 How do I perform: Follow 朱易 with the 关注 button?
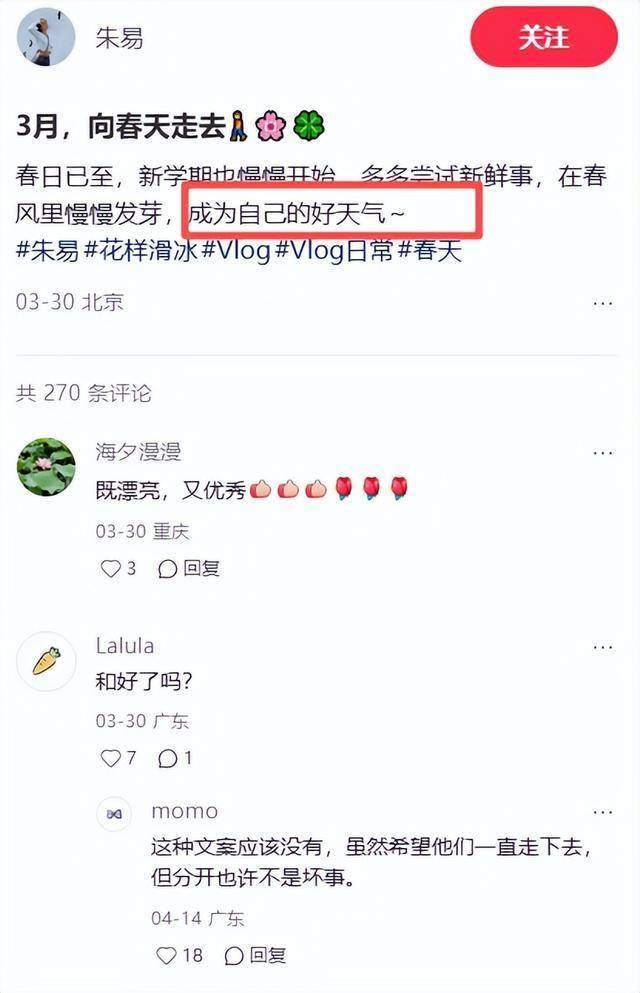[544, 37]
